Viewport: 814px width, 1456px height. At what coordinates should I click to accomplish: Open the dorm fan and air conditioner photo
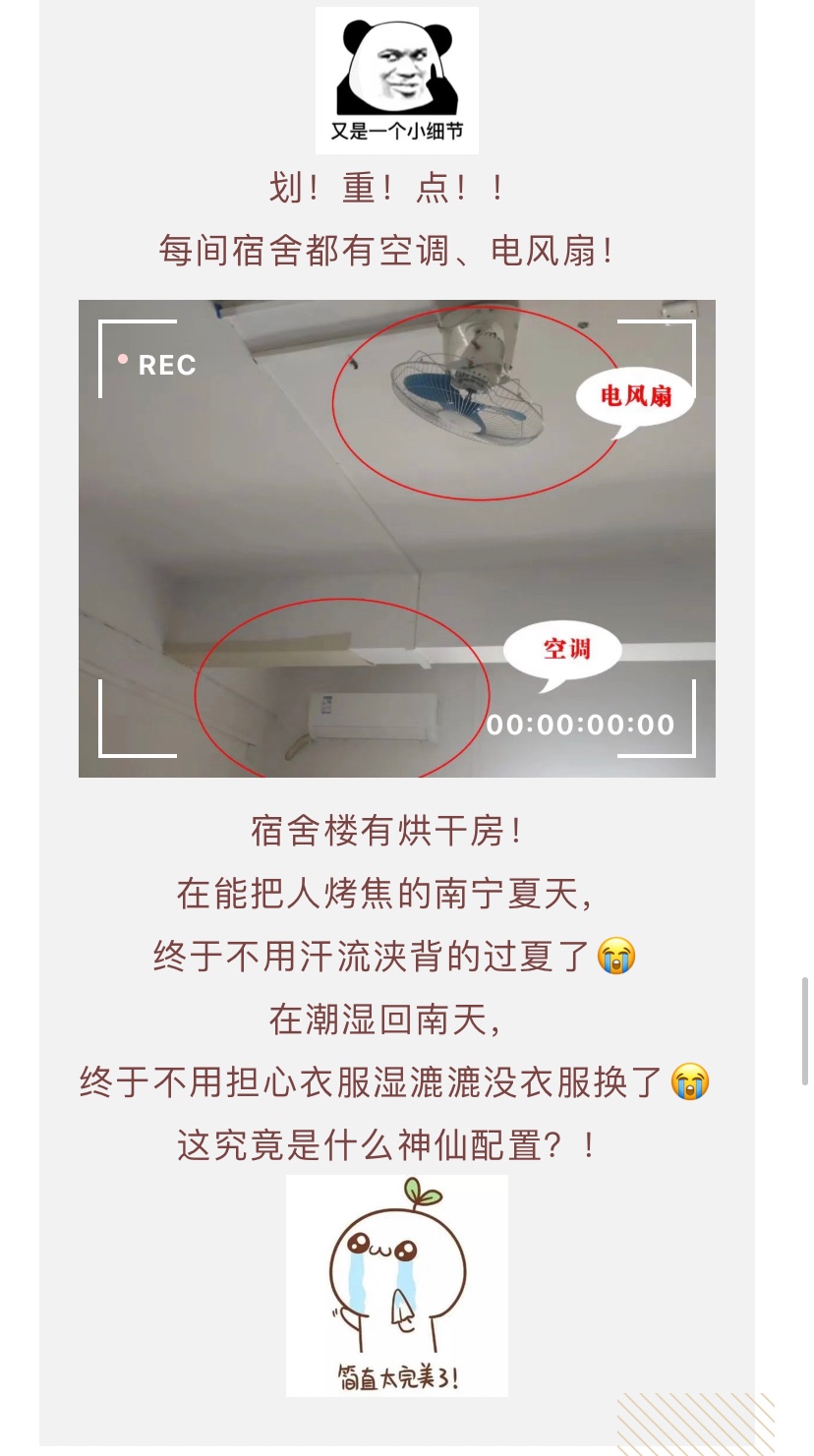click(x=396, y=538)
